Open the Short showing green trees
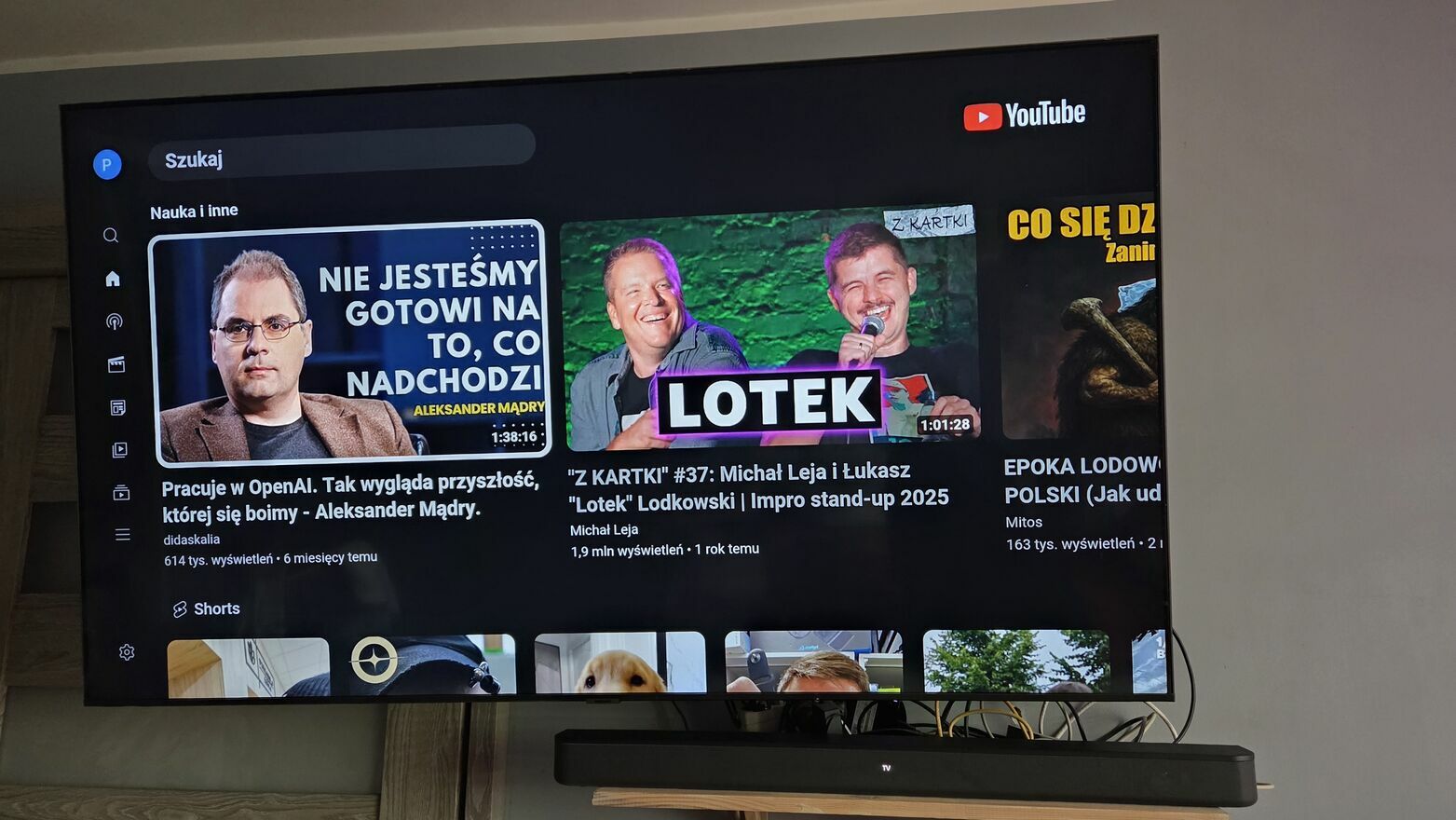This screenshot has width=1456, height=820. 1015,661
